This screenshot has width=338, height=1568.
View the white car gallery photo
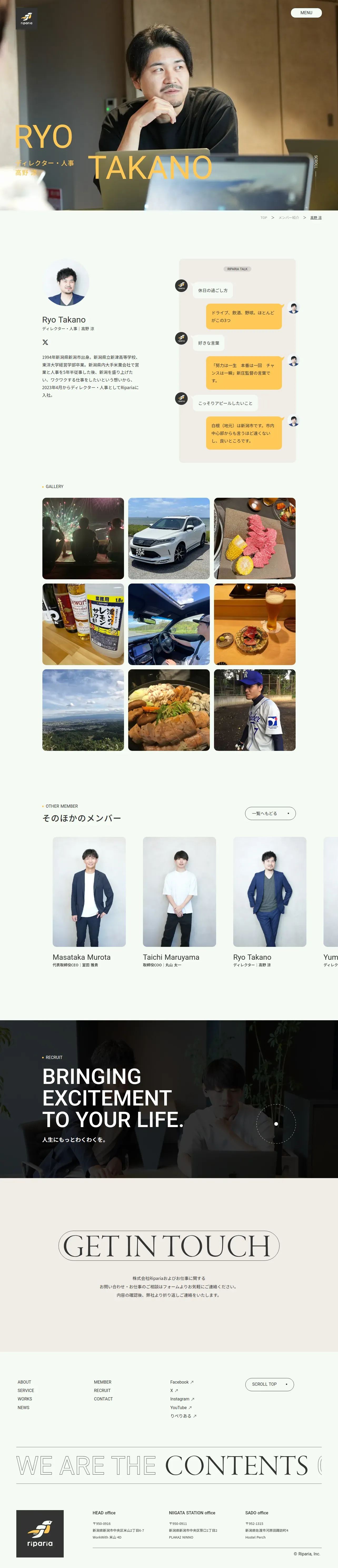point(169,538)
